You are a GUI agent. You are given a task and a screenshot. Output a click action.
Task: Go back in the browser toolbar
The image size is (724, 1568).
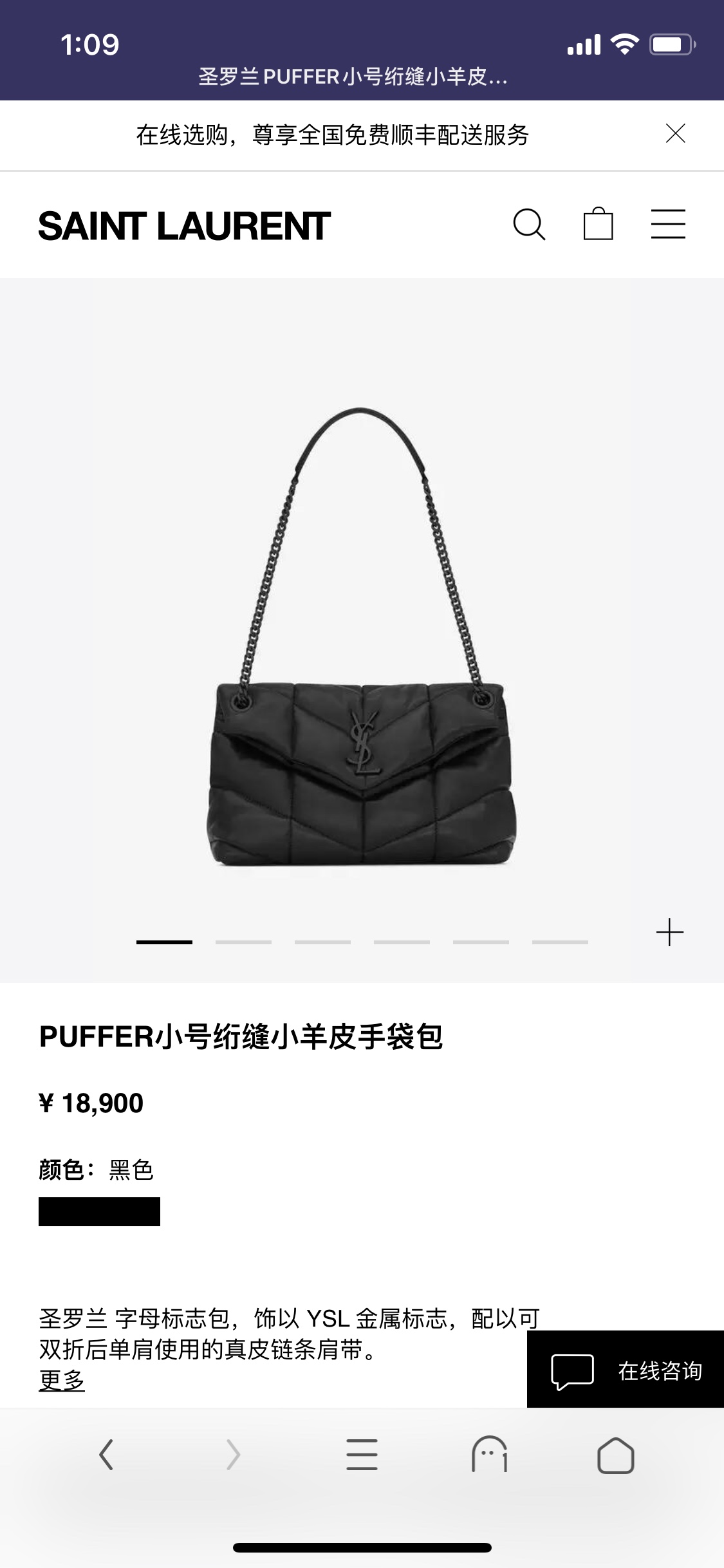pyautogui.click(x=106, y=1455)
